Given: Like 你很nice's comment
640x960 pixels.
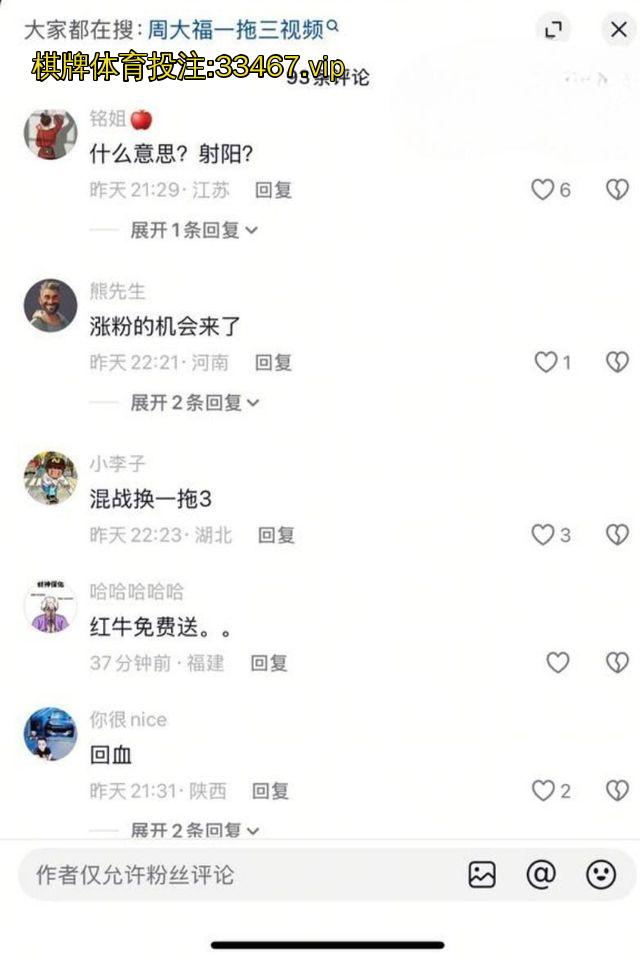Looking at the screenshot, I should pyautogui.click(x=543, y=791).
